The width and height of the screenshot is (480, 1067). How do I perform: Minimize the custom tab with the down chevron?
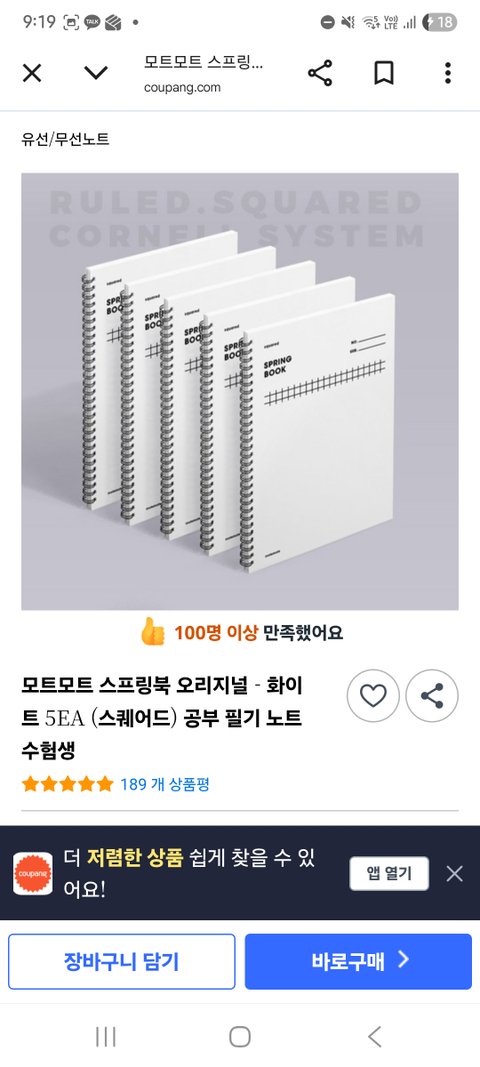96,73
